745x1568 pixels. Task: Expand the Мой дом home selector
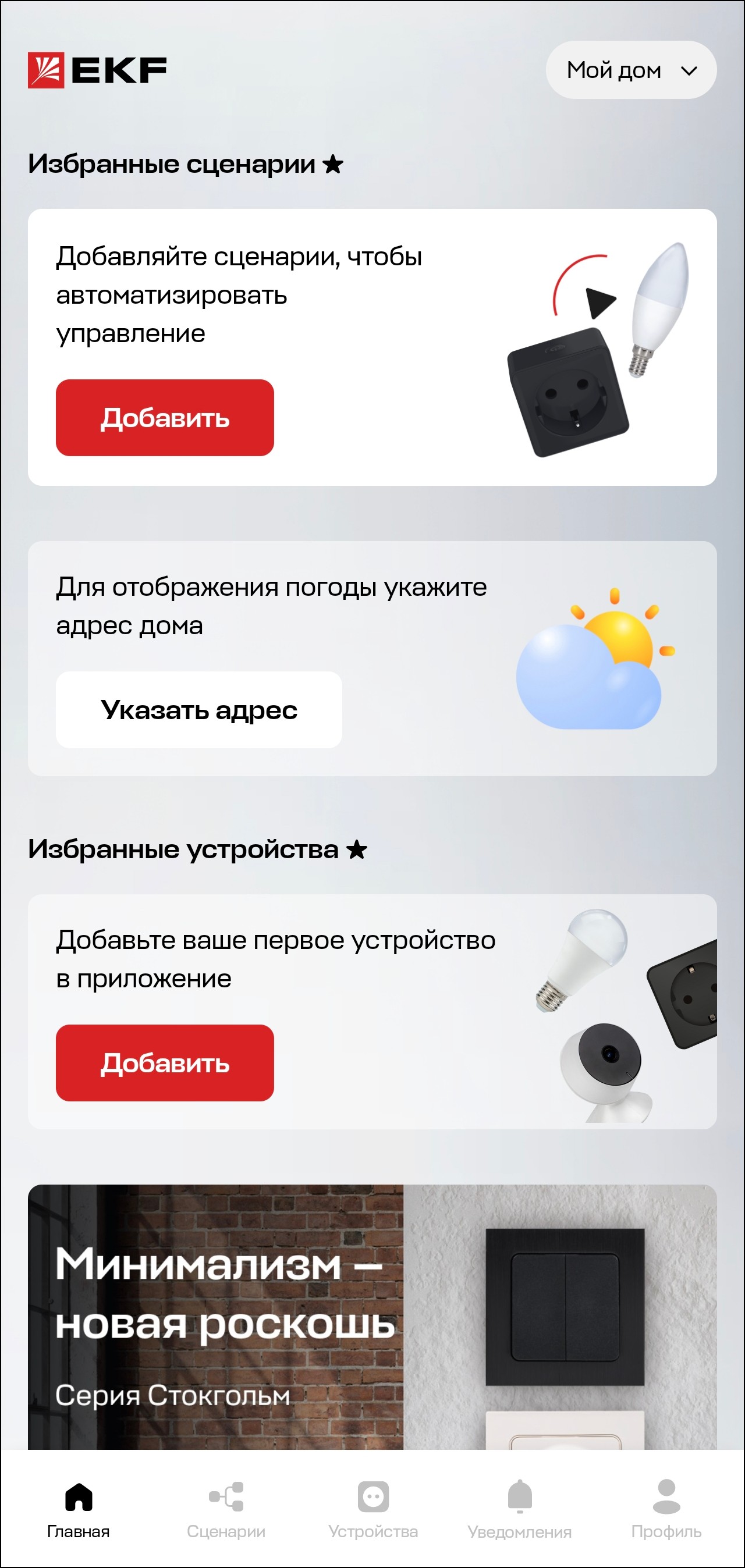(630, 70)
